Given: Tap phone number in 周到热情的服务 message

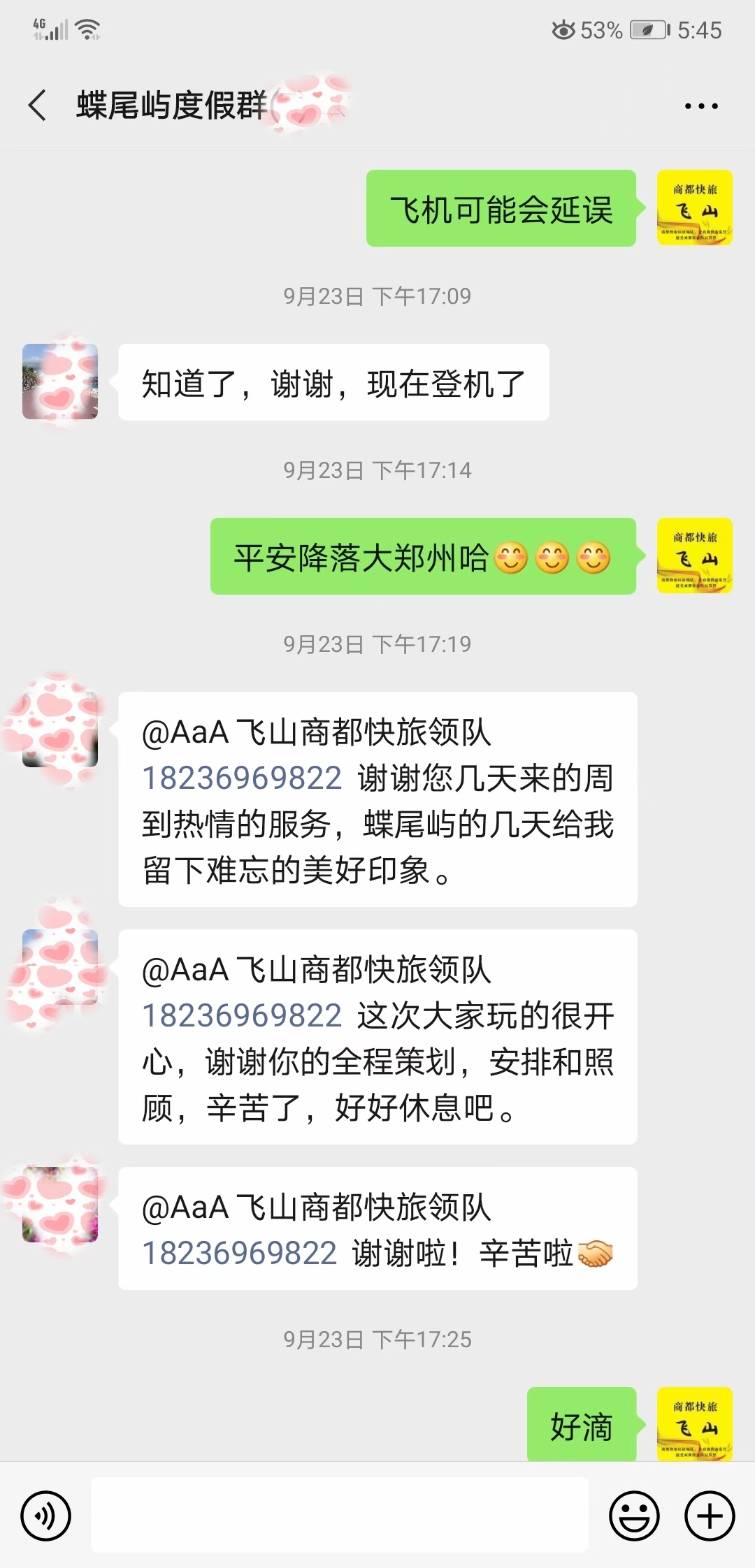Looking at the screenshot, I should point(242,778).
